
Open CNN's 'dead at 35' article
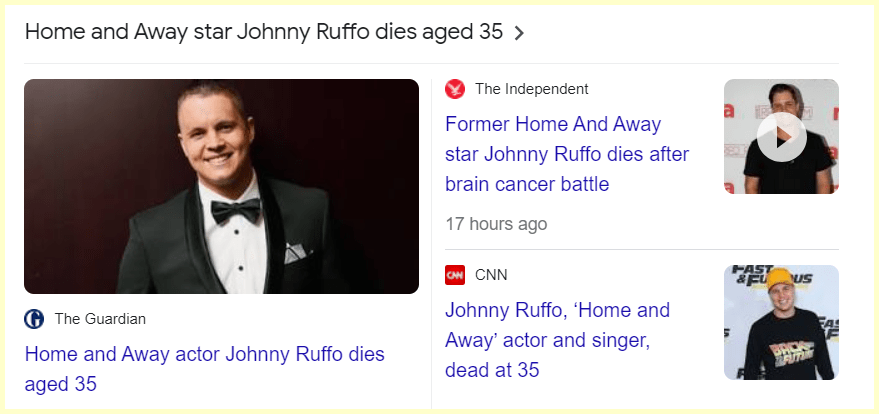tap(557, 339)
